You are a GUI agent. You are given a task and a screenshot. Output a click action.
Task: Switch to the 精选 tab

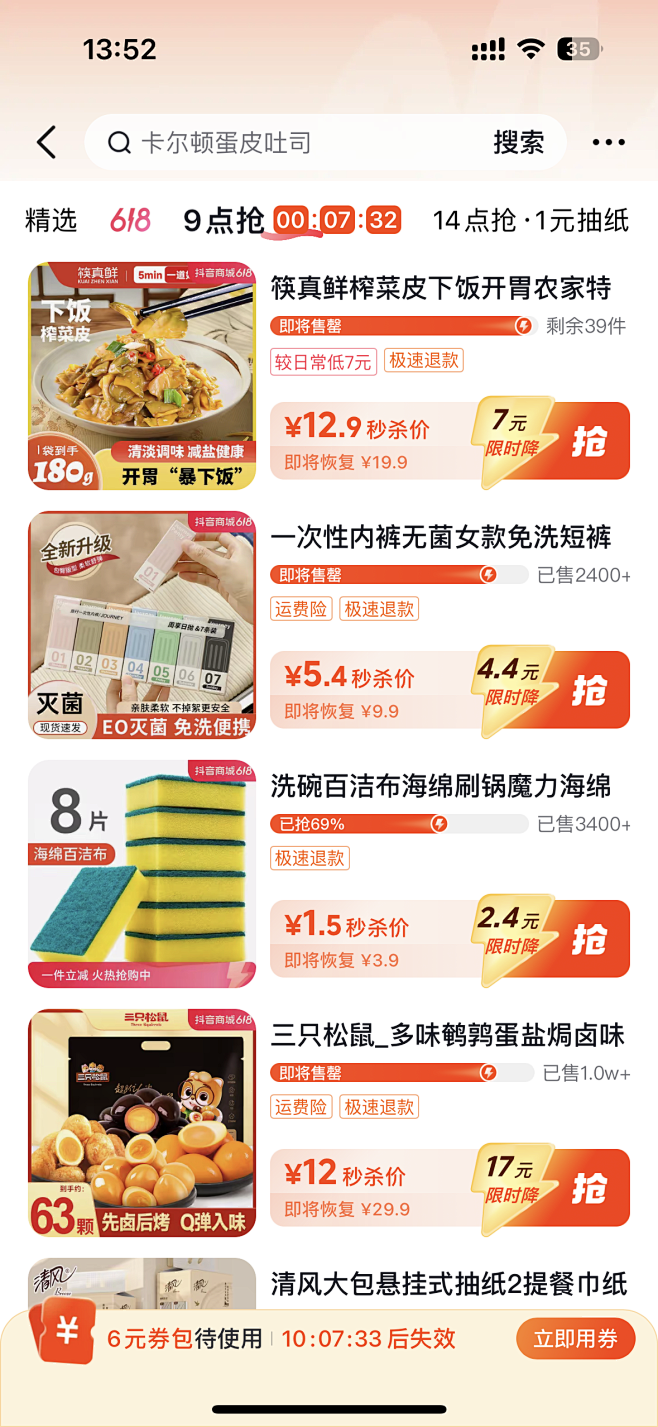(x=51, y=221)
